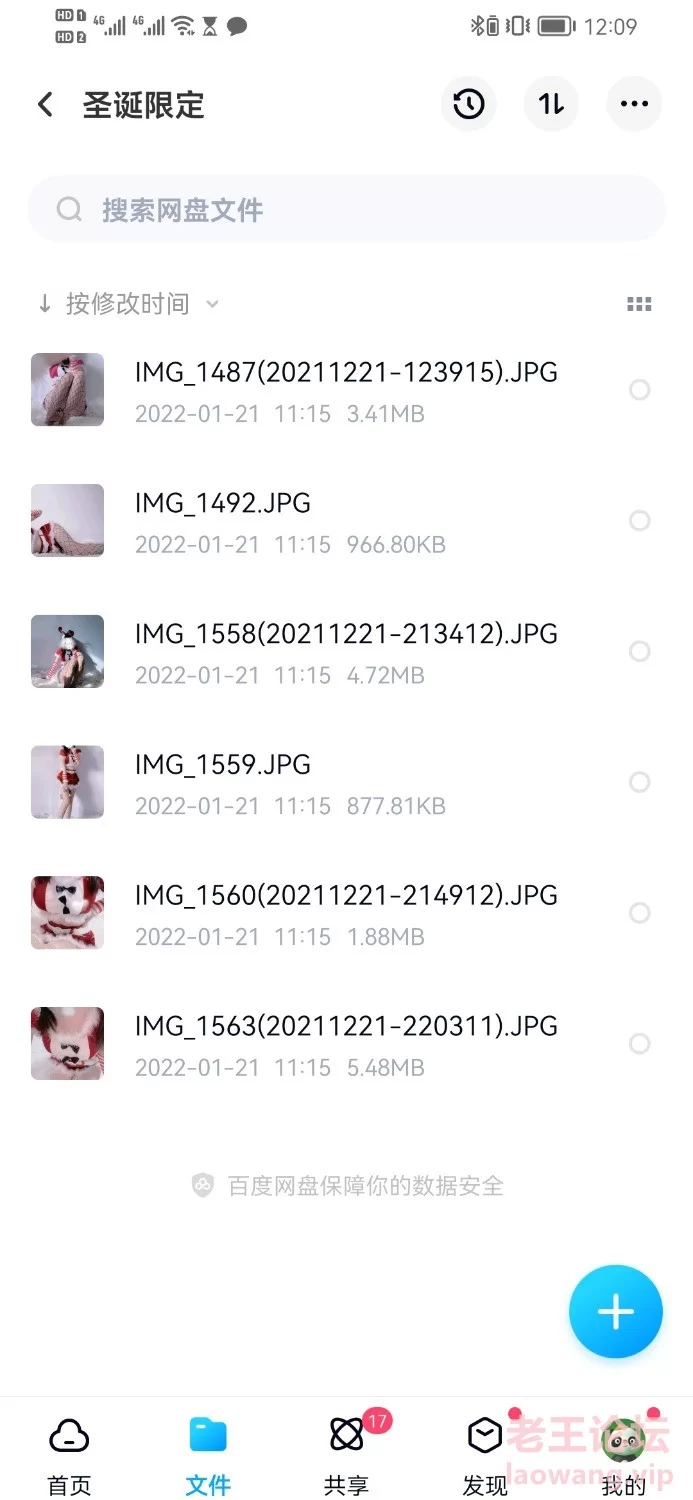Open the history clock icon
This screenshot has width=693, height=1500.
coord(468,104)
